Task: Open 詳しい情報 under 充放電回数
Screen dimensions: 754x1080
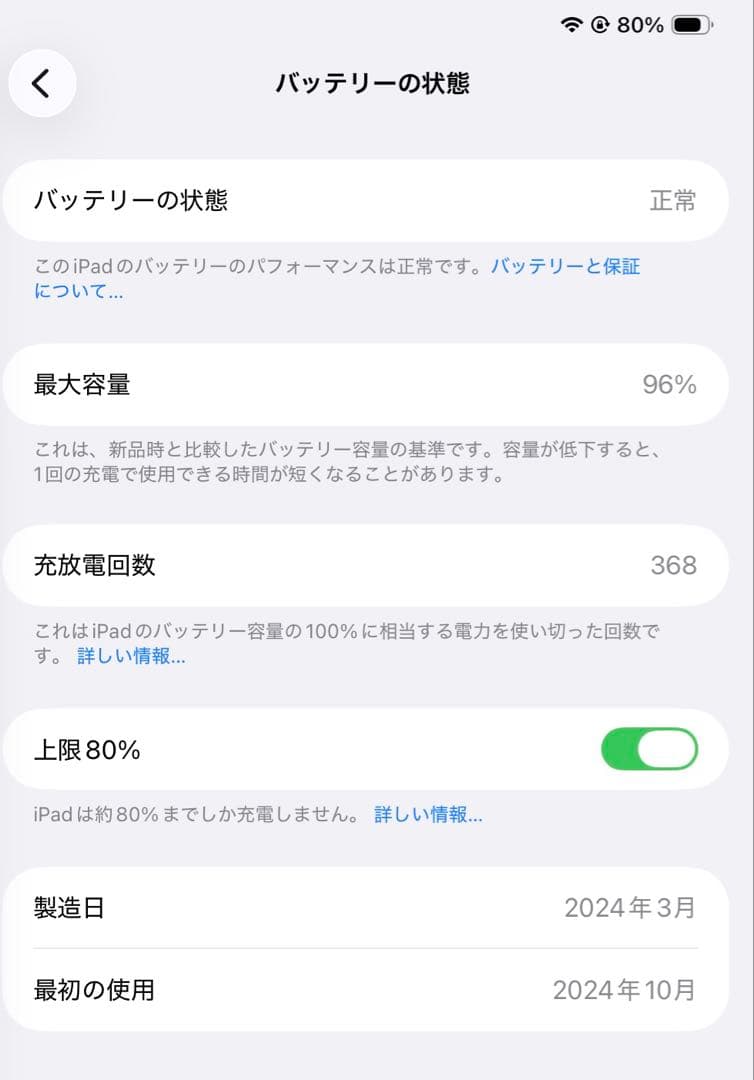Action: point(129,656)
